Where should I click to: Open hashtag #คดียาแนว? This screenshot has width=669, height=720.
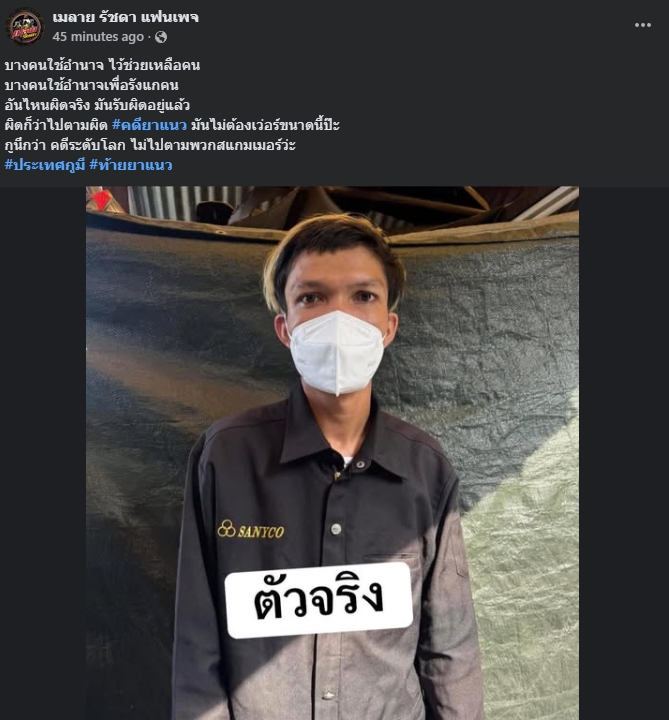pos(149,125)
